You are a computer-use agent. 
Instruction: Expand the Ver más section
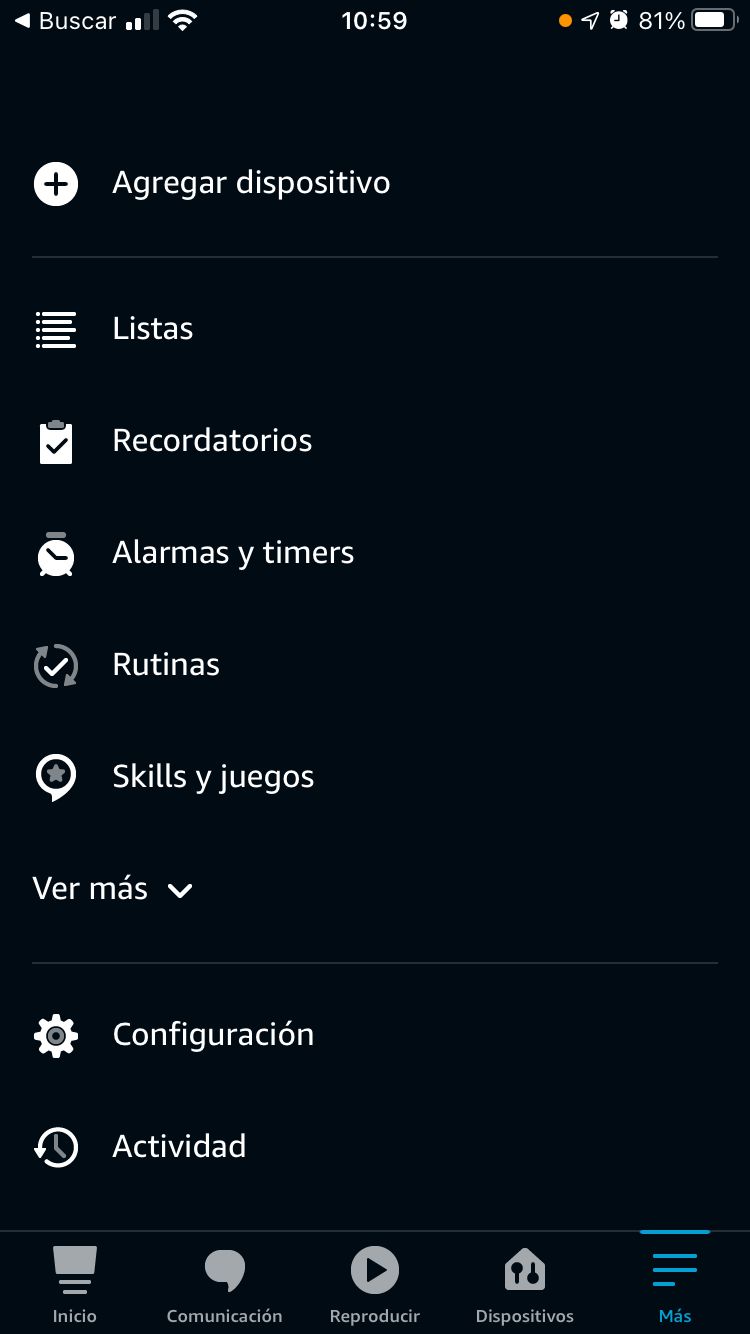pyautogui.click(x=90, y=889)
